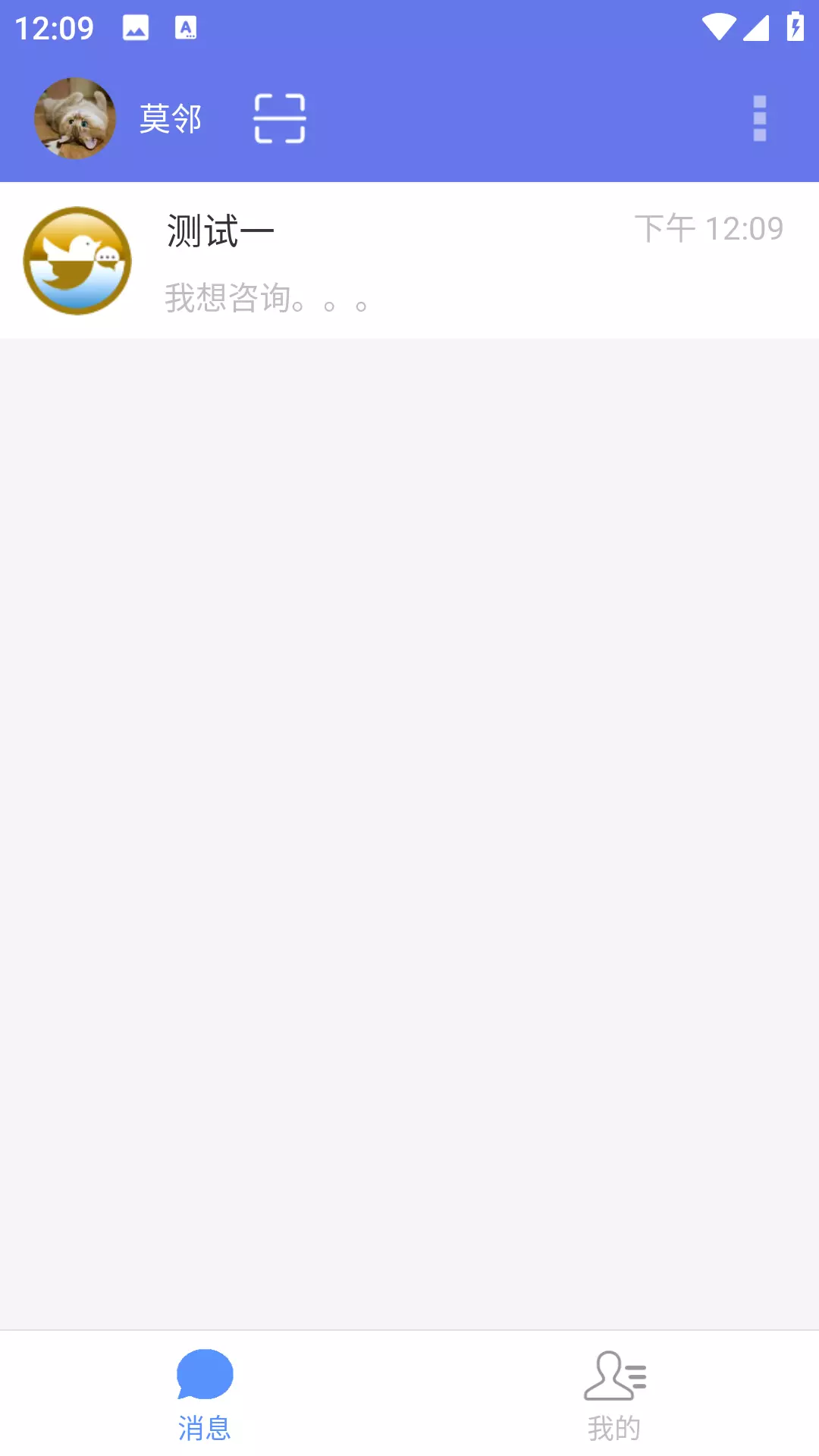
Task: Open the QR scan icon
Action: tap(280, 119)
